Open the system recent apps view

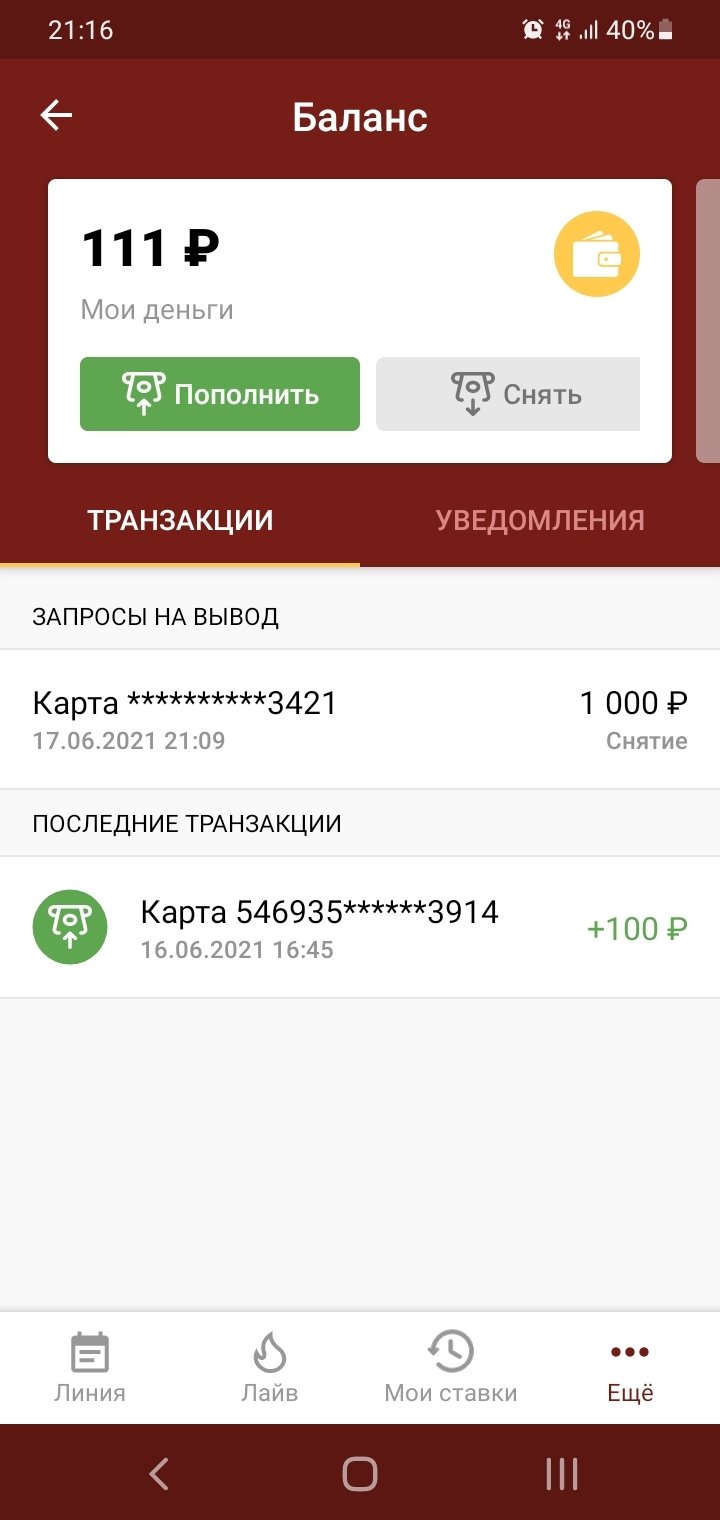click(562, 1473)
